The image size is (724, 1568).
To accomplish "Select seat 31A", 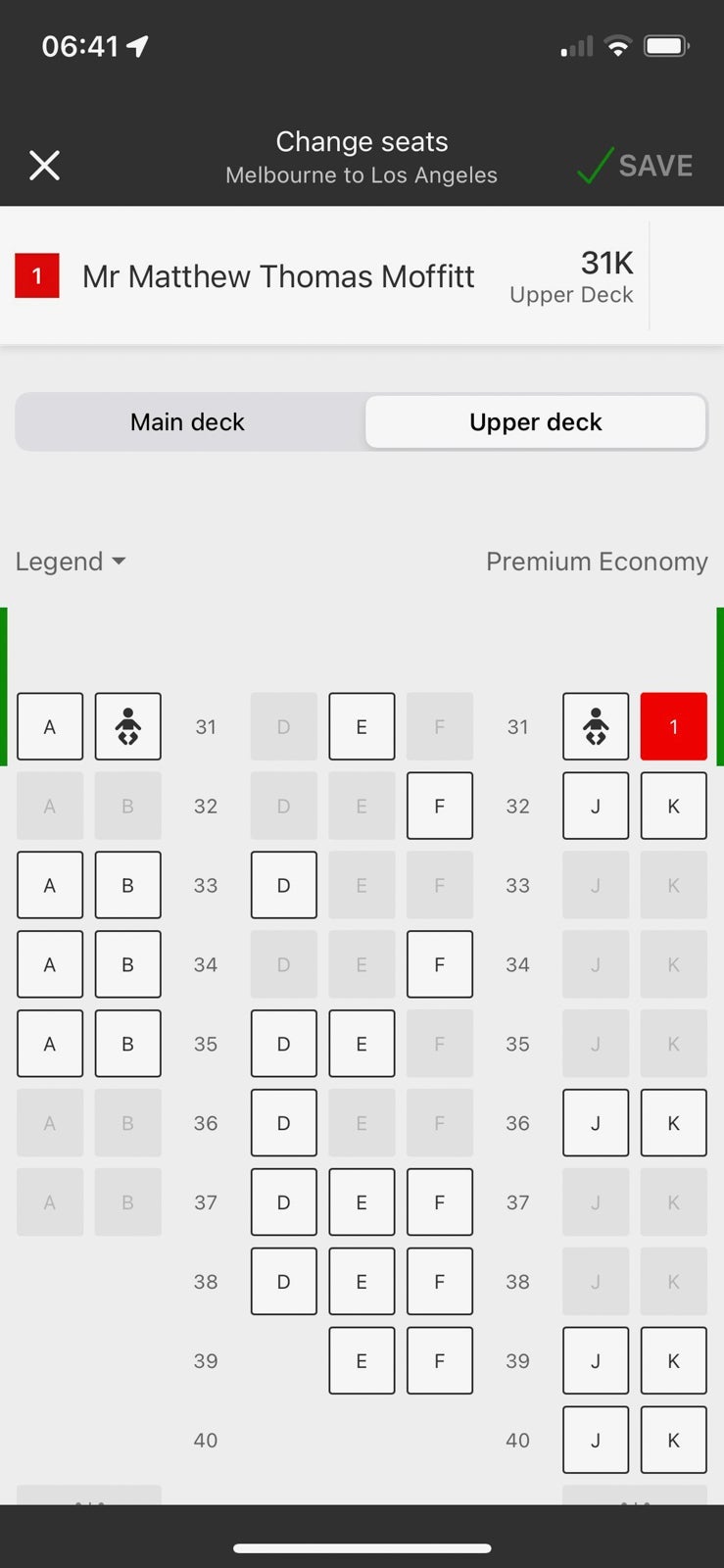I will coord(50,727).
